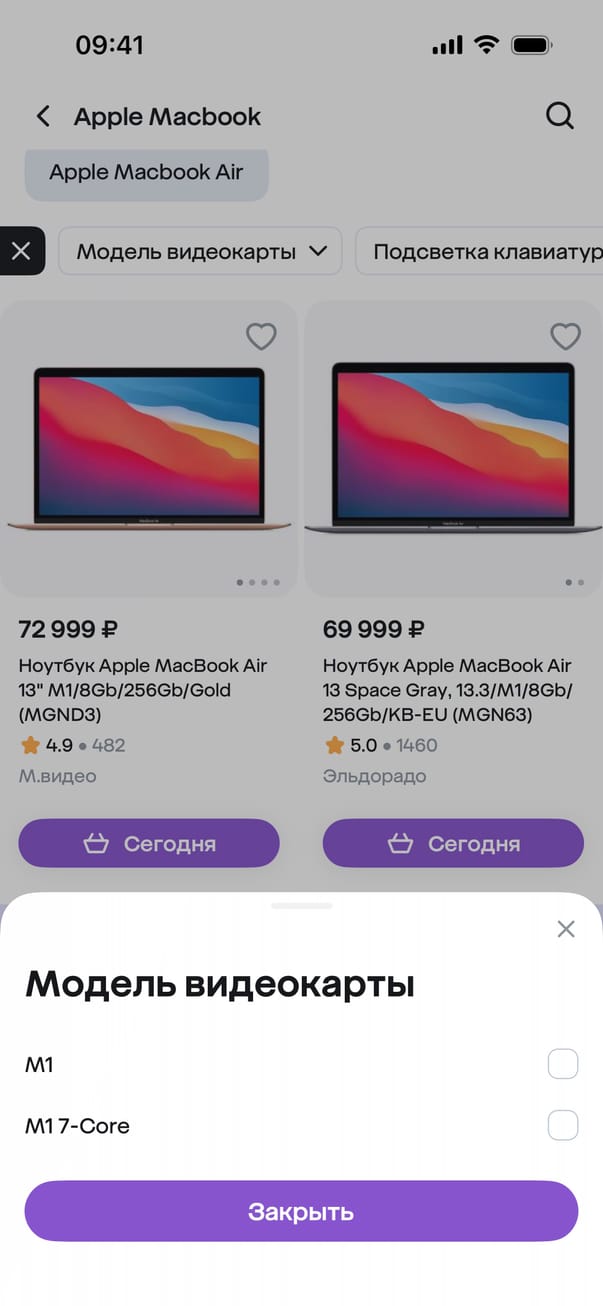The image size is (603, 1306).
Task: Expand the Модель видеокарты filter
Action: coord(201,251)
